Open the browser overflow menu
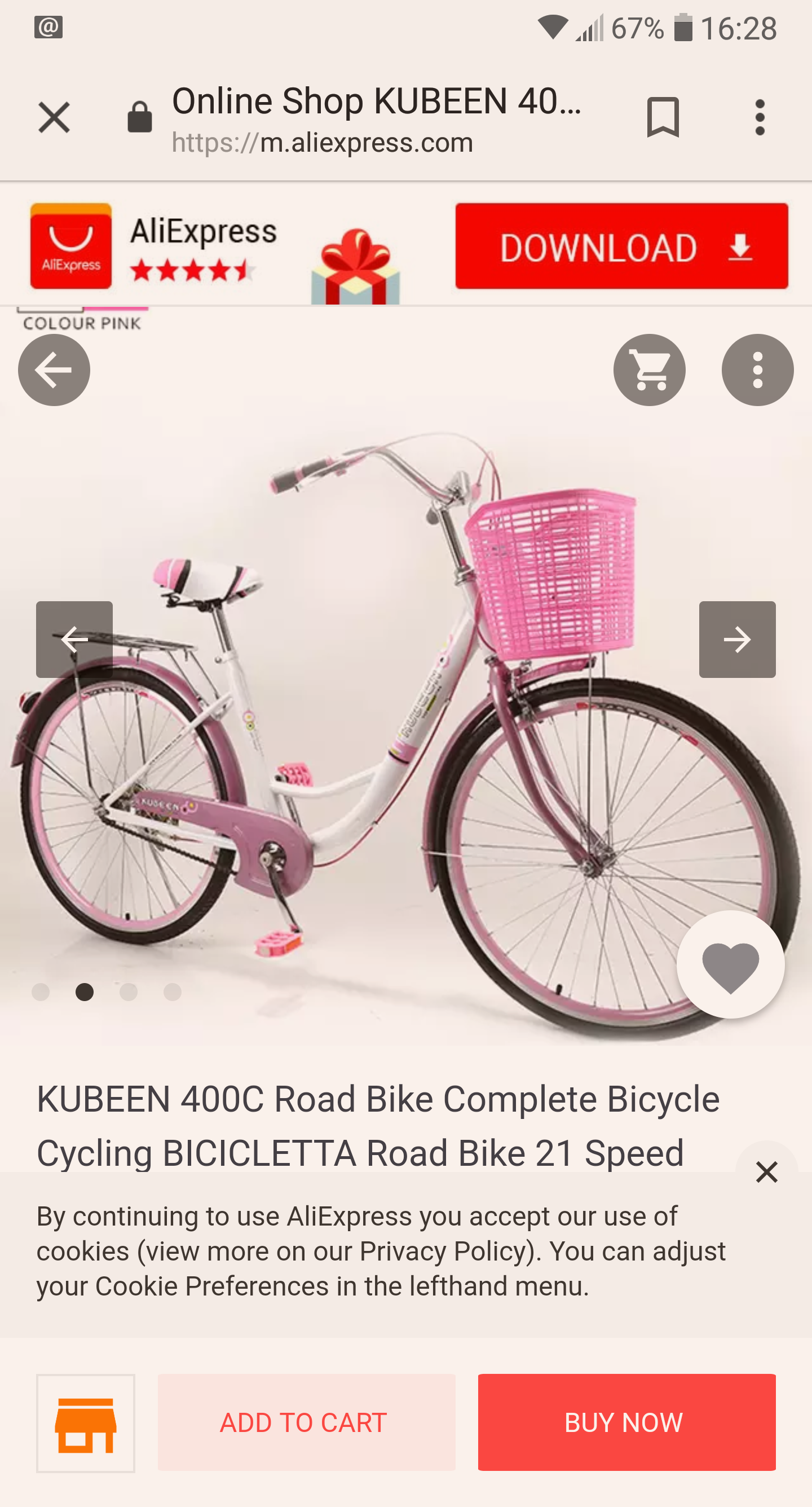The height and width of the screenshot is (1507, 812). 760,117
